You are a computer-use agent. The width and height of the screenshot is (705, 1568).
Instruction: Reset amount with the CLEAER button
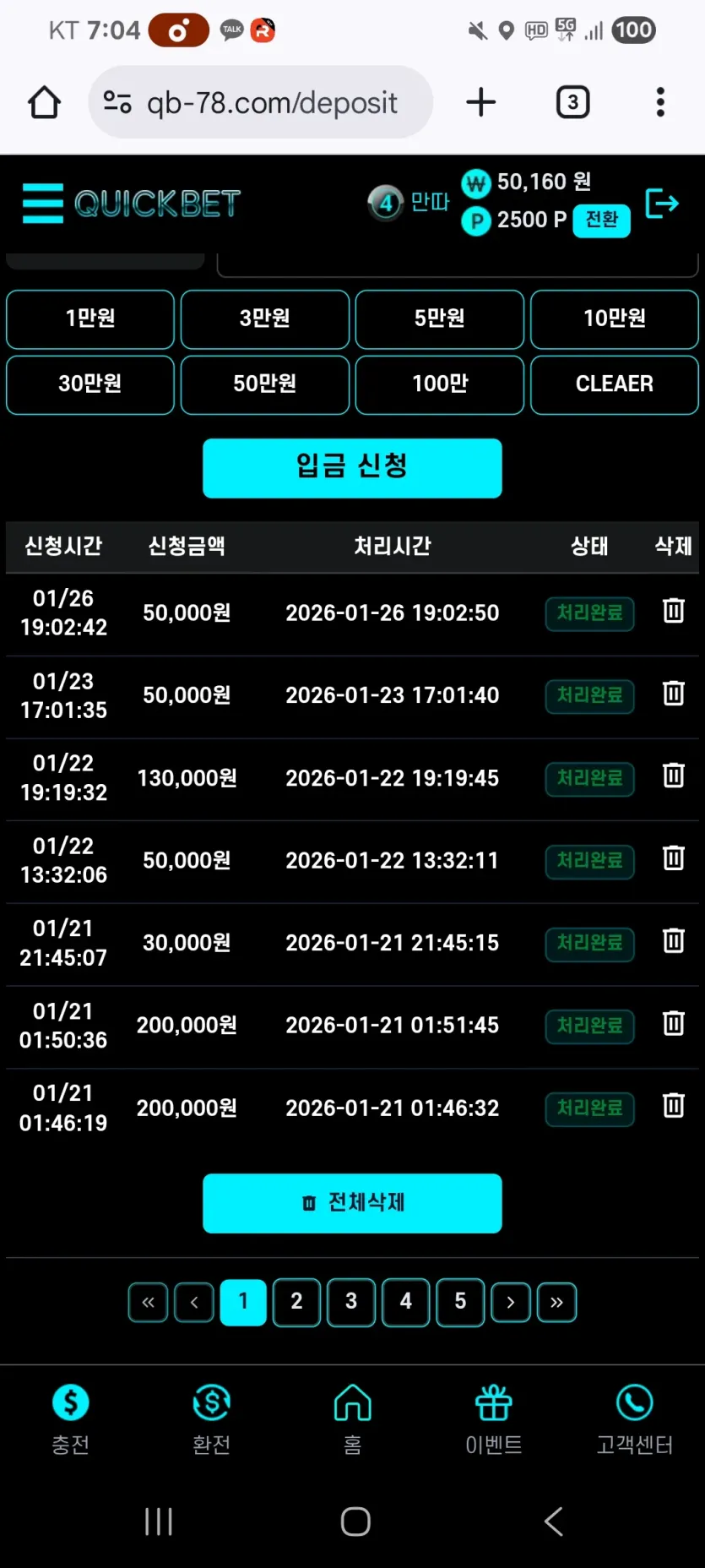(615, 385)
